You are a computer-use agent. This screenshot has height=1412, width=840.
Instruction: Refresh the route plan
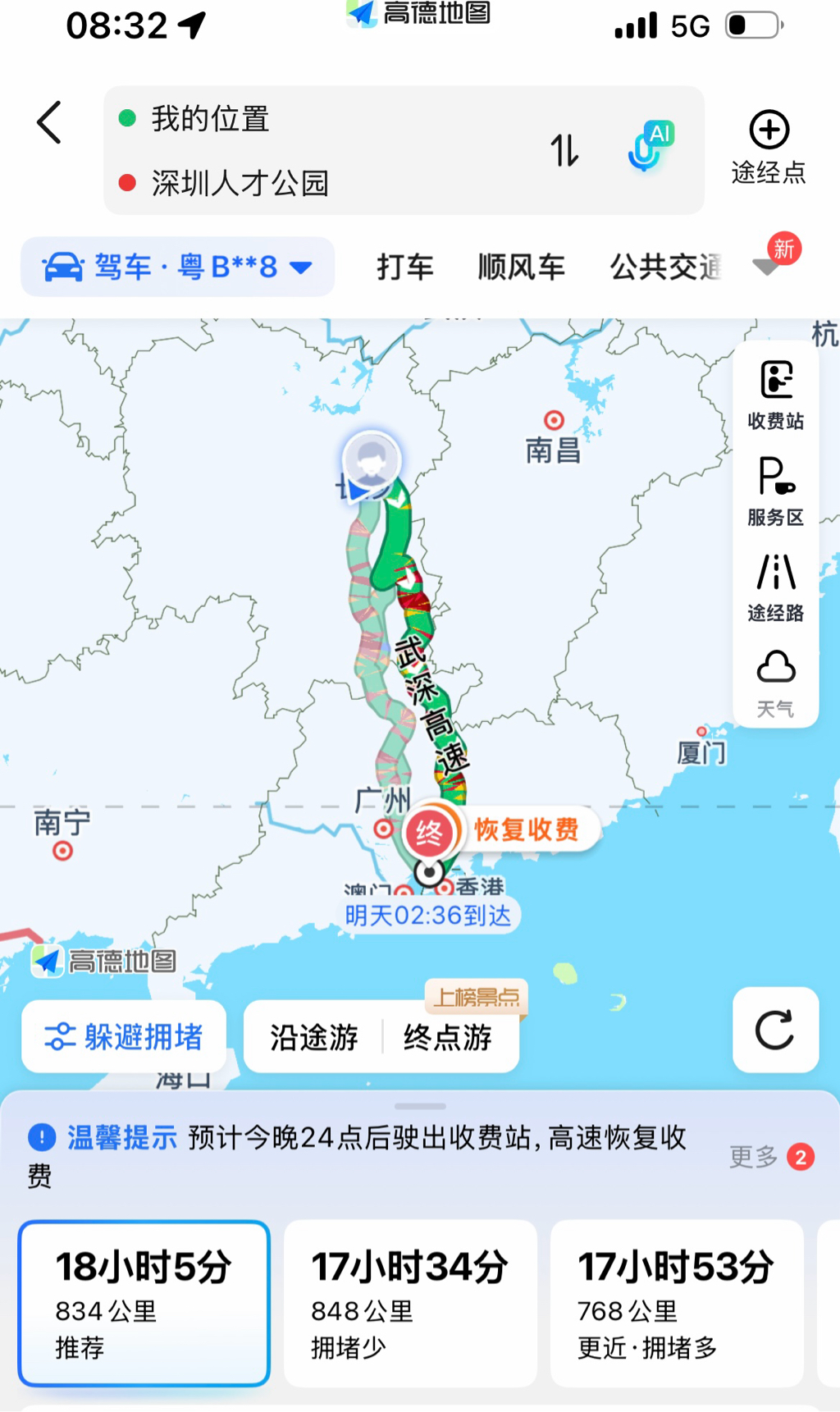pos(775,1030)
